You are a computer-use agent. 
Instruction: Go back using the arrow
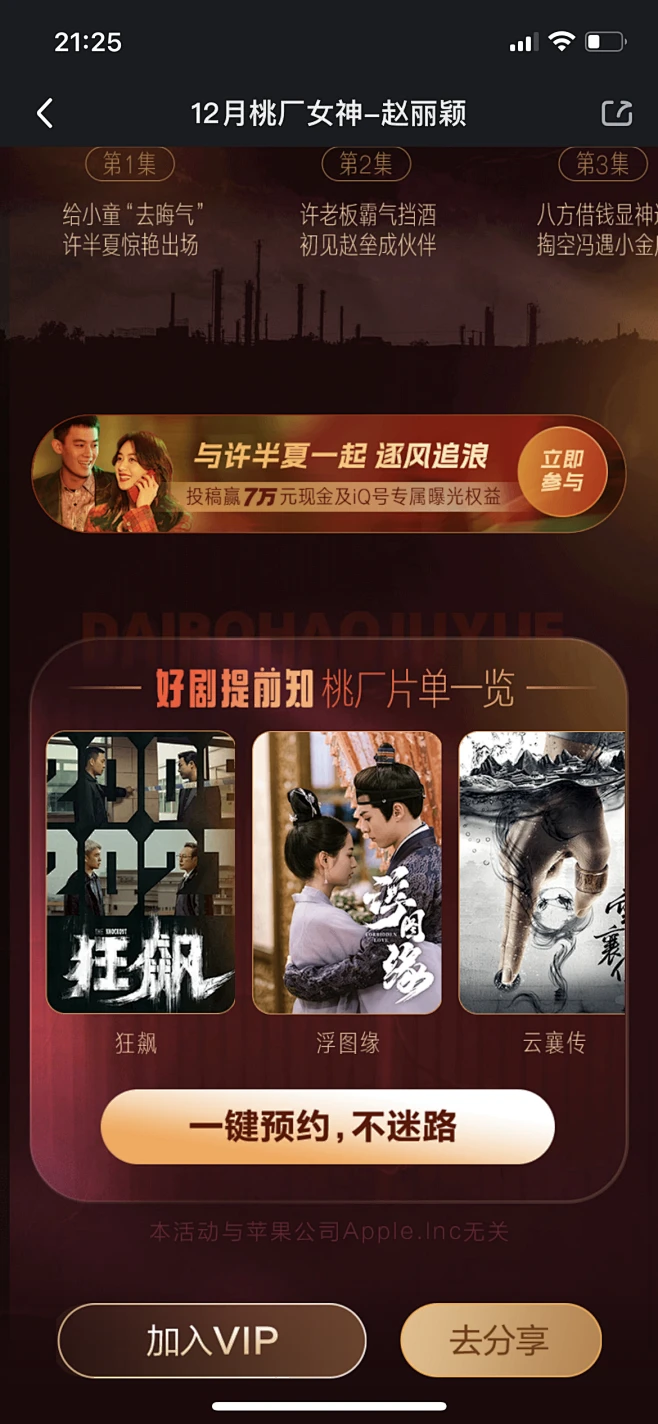coord(45,113)
